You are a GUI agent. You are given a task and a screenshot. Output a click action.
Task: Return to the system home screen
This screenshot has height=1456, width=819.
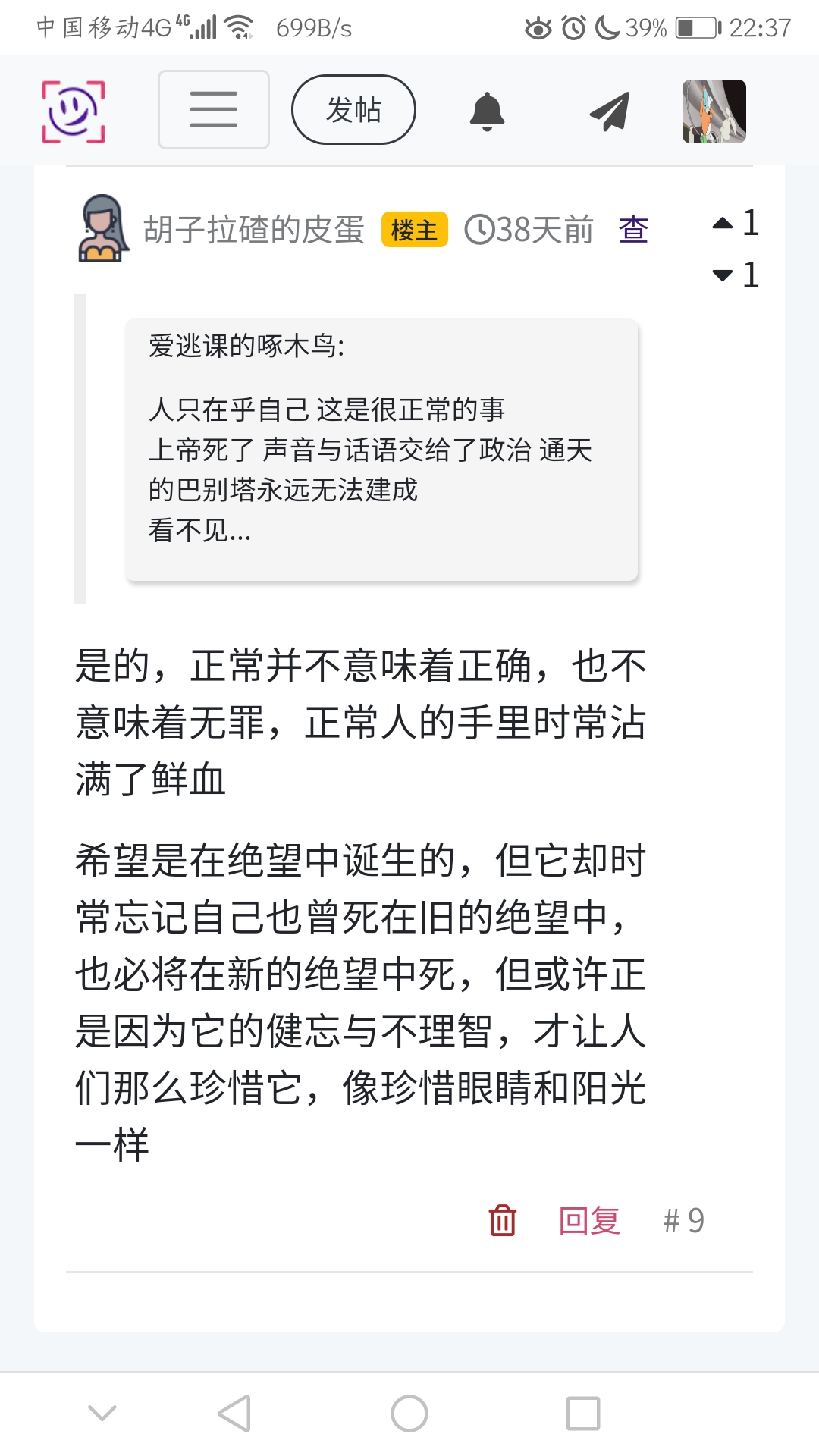click(x=409, y=1414)
